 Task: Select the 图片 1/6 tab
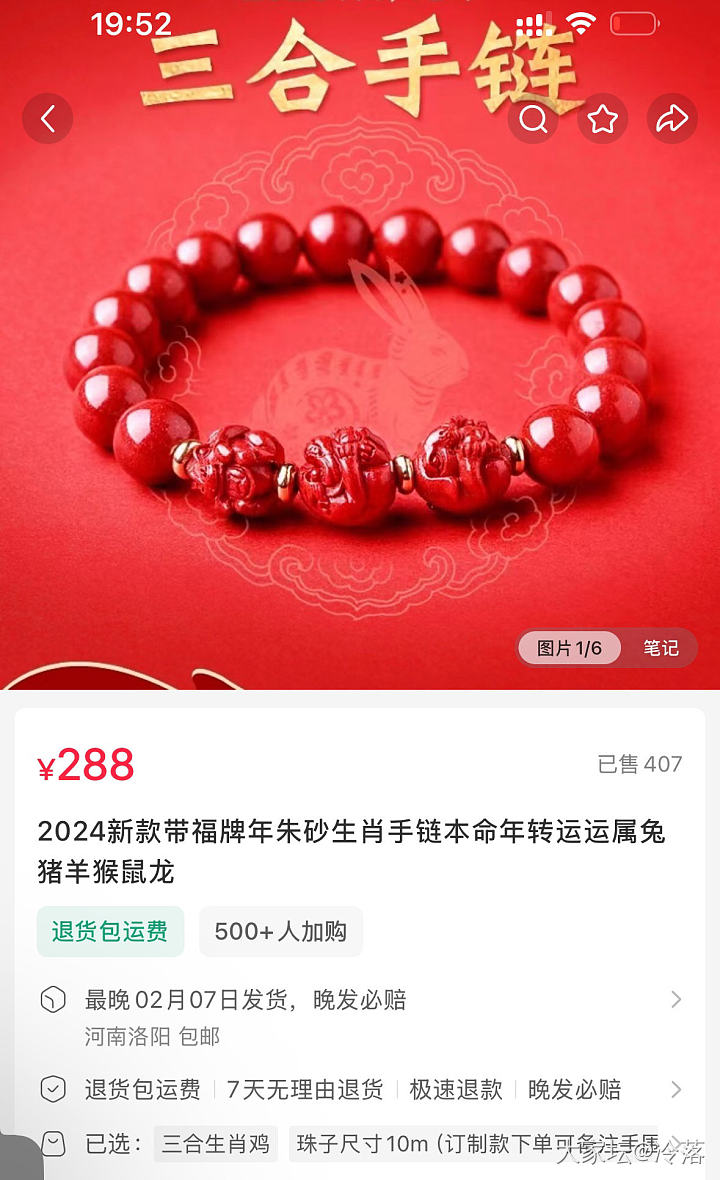pyautogui.click(x=569, y=648)
